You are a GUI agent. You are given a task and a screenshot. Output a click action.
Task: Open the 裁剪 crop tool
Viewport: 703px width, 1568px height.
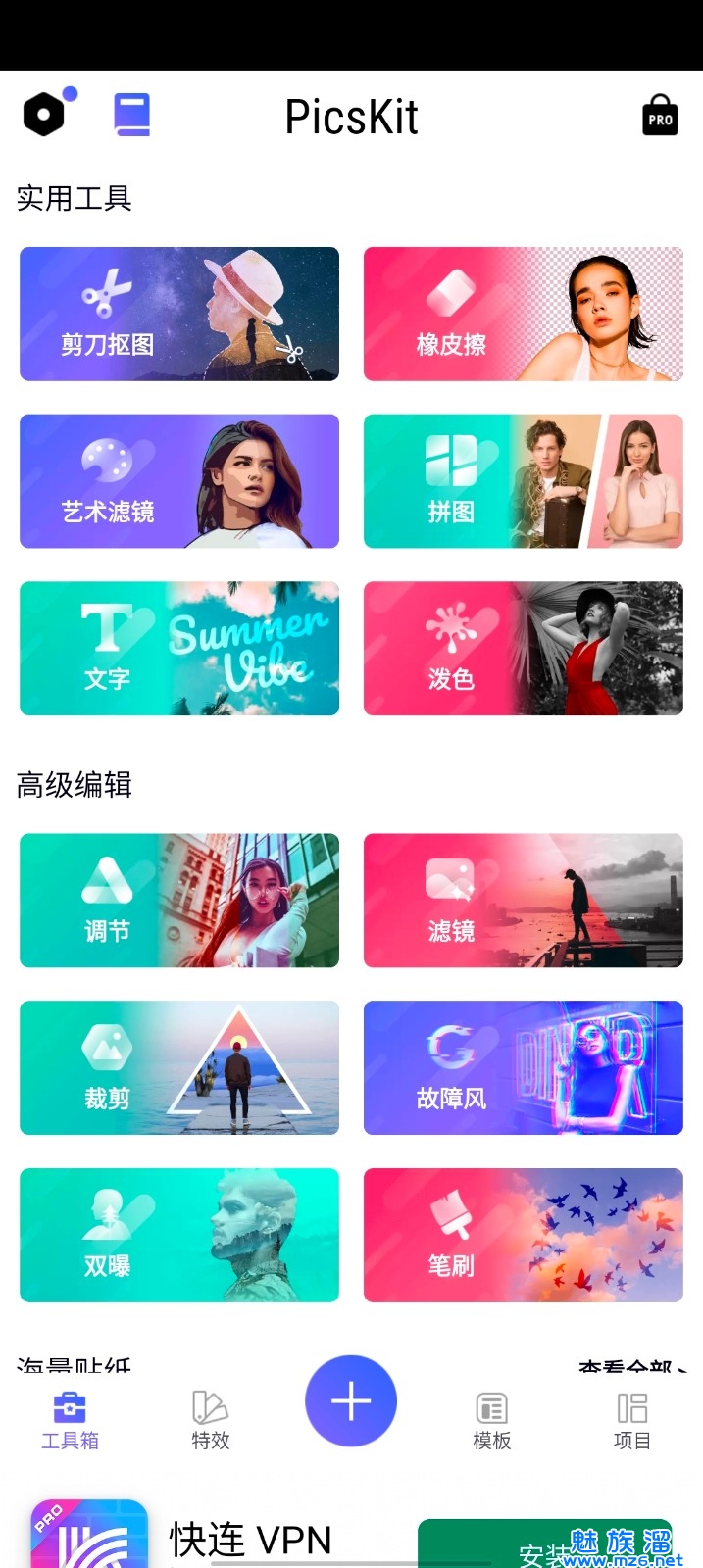(179, 1067)
